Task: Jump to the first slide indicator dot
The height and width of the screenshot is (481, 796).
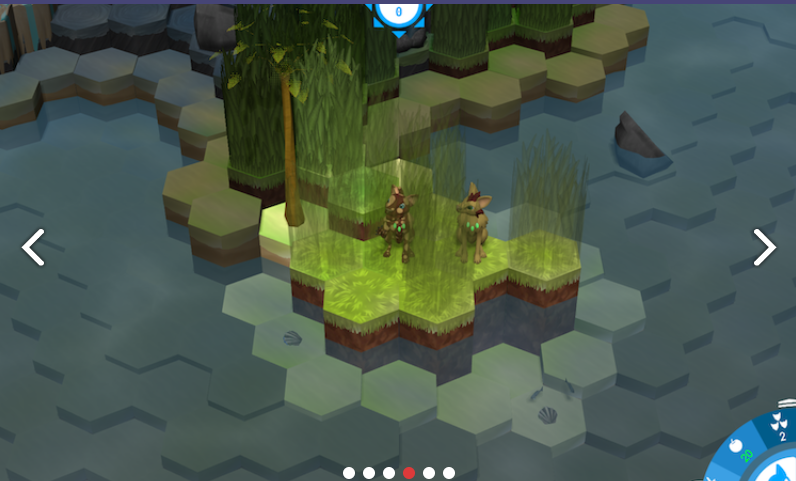Action: [x=349, y=473]
